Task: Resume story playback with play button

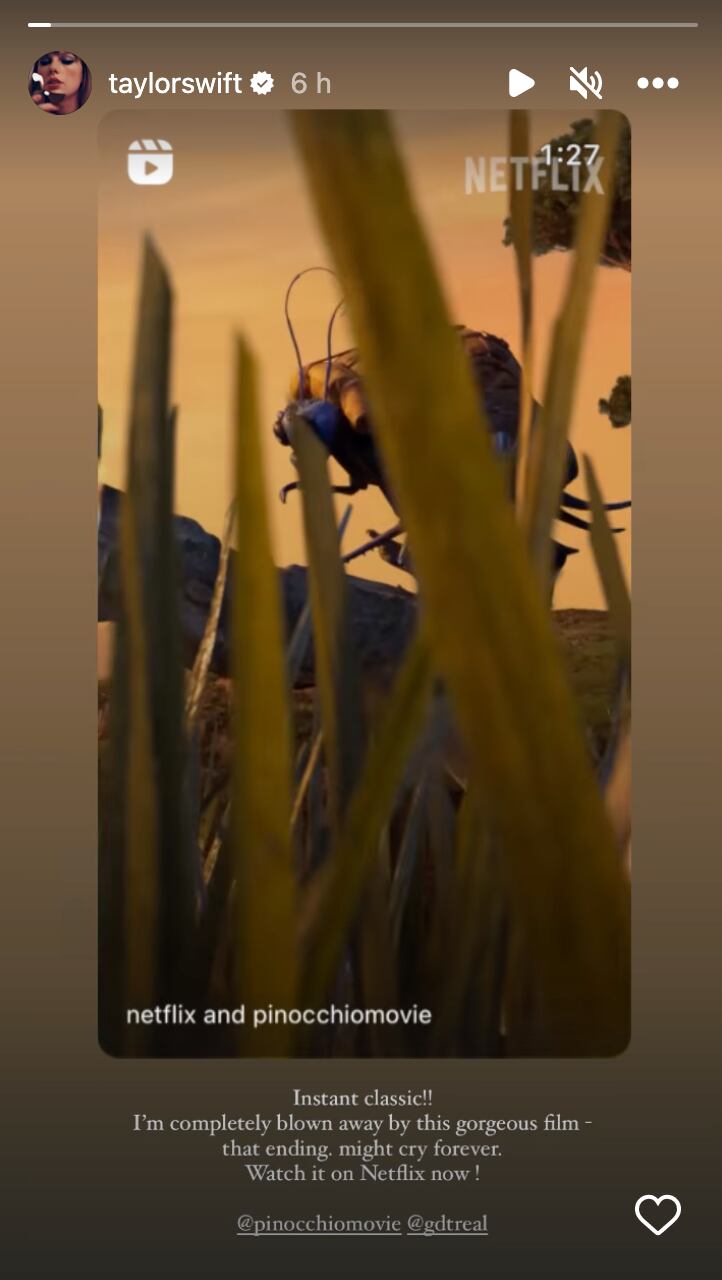Action: (x=520, y=83)
